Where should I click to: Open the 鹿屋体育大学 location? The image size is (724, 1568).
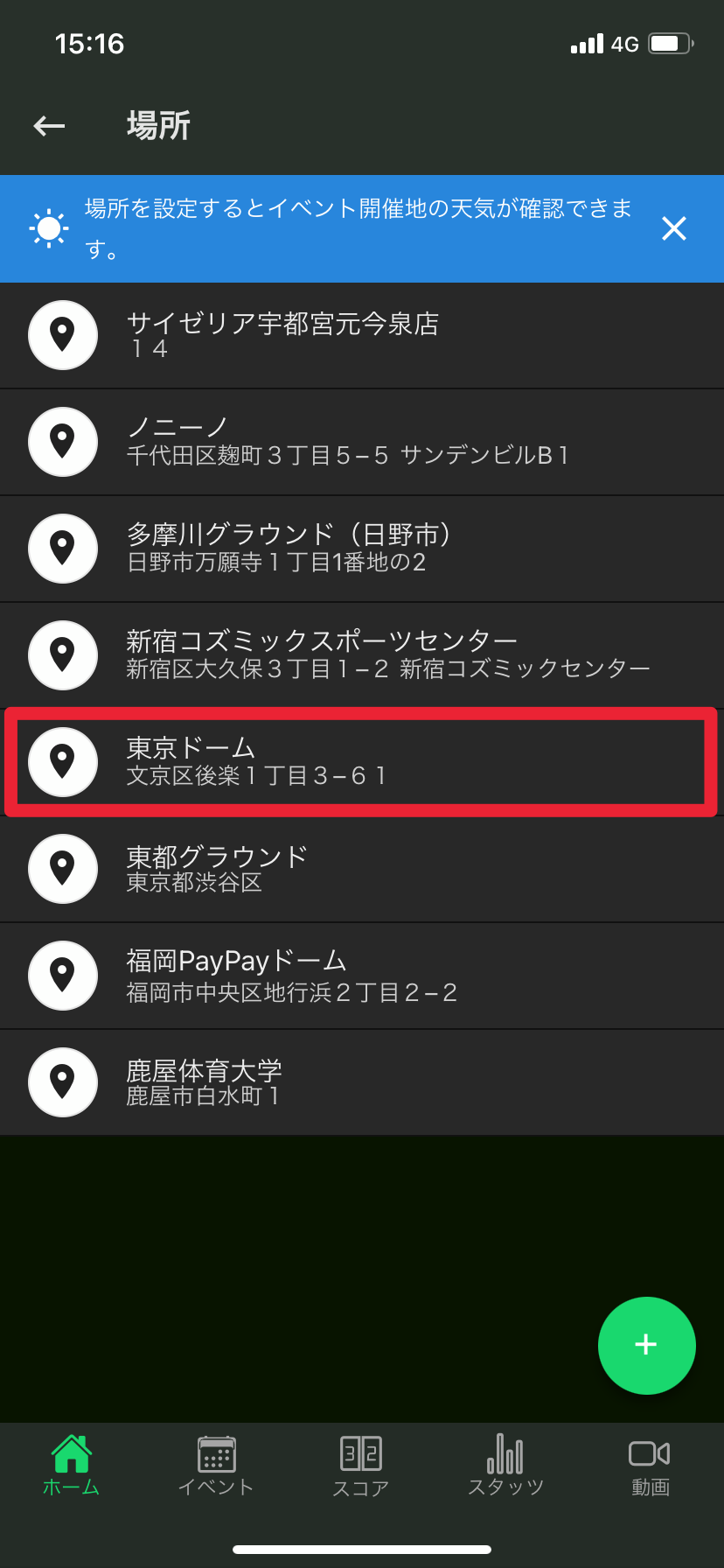pyautogui.click(x=362, y=1082)
